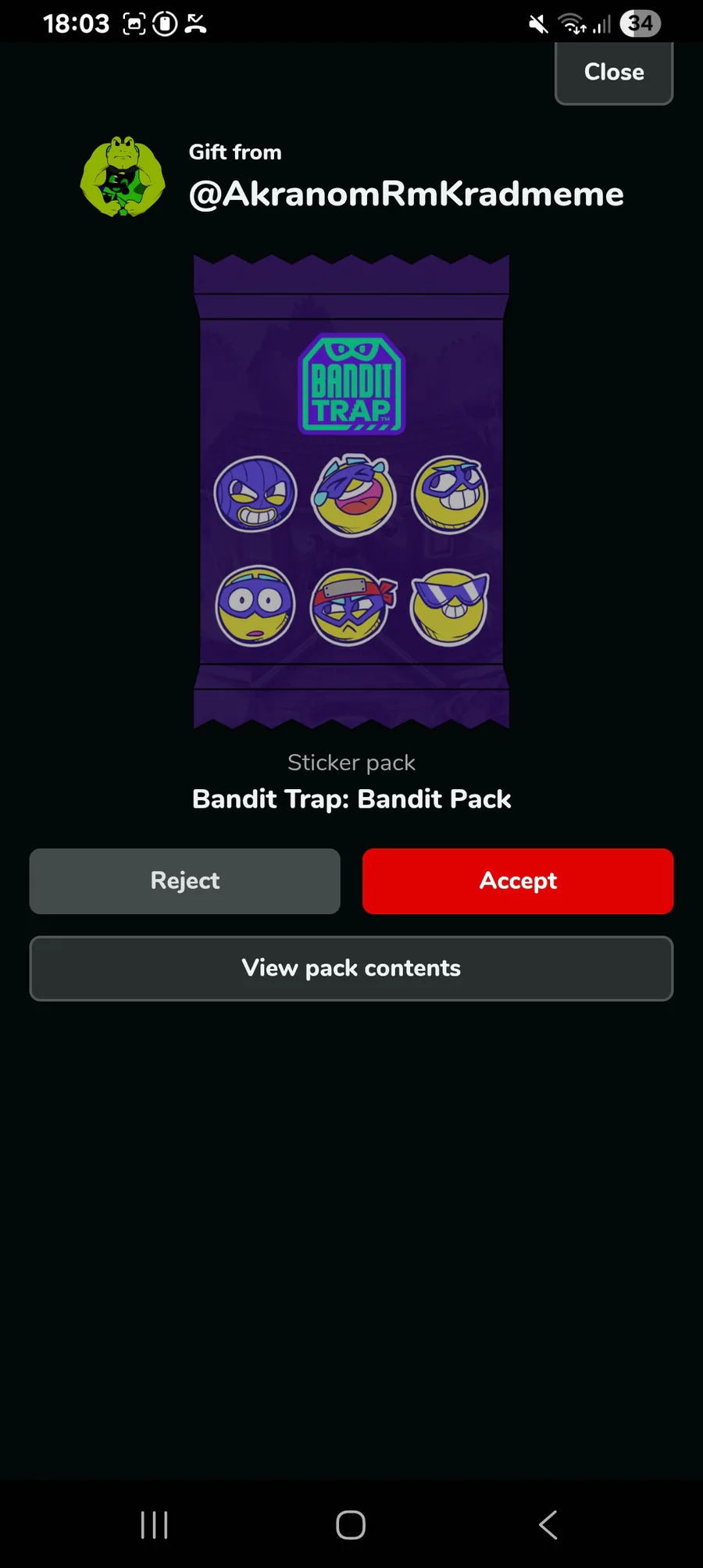
Task: Reject the sticker pack gift
Action: 185,880
